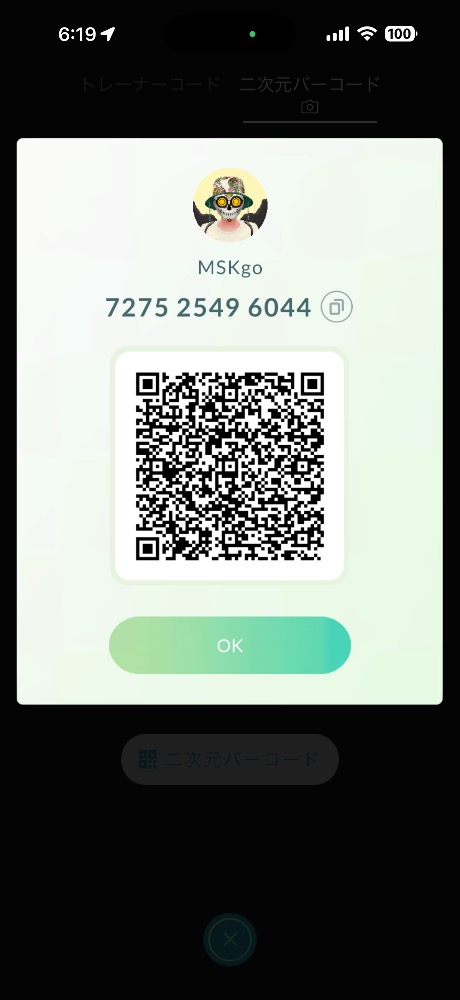Image resolution: width=460 pixels, height=1000 pixels.
Task: Tap the dimmed 二次元バーコード button below dialog
Action: pos(230,759)
